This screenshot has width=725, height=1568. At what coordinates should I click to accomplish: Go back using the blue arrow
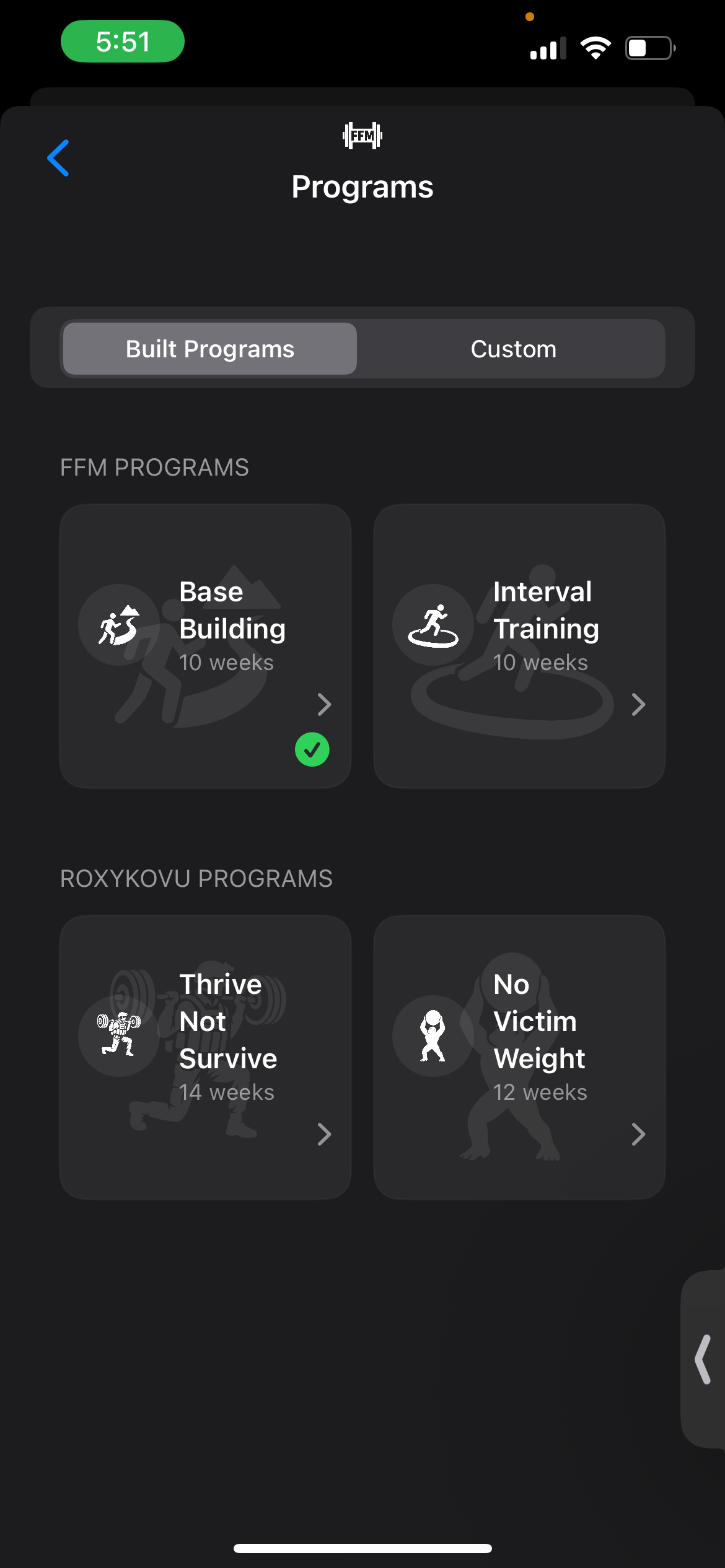click(58, 158)
